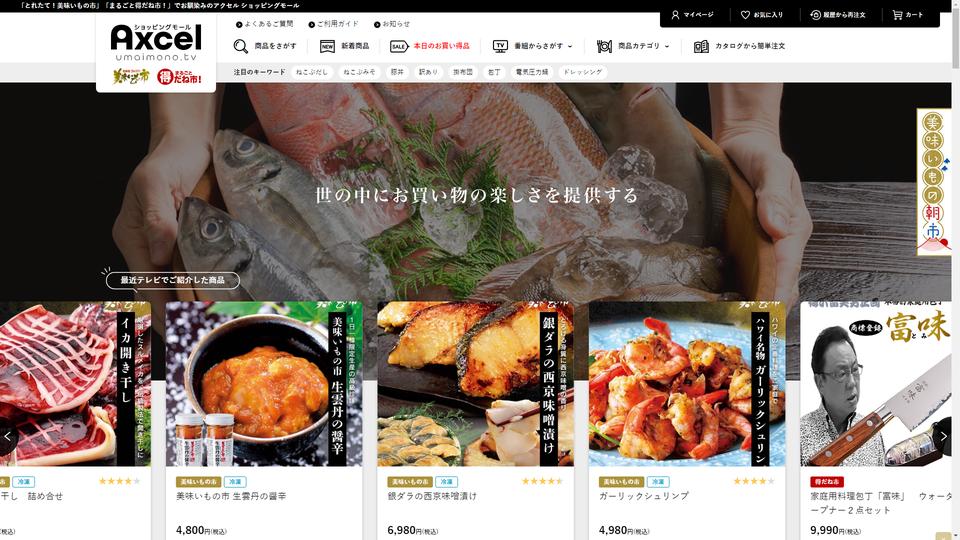Open 履歴から再注文 reorder history
This screenshot has width=960, height=540.
(838, 15)
